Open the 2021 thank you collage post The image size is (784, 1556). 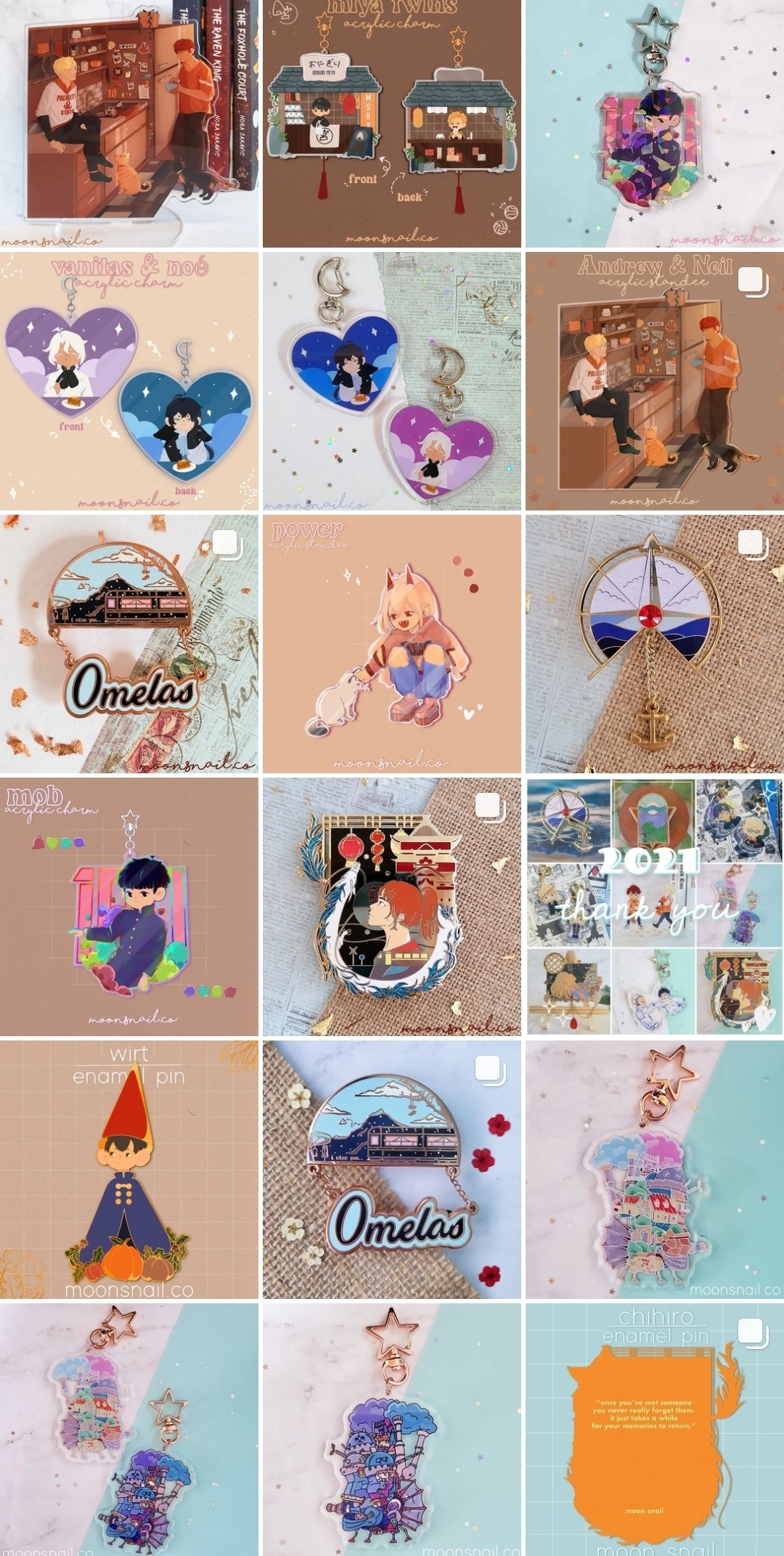coord(654,907)
